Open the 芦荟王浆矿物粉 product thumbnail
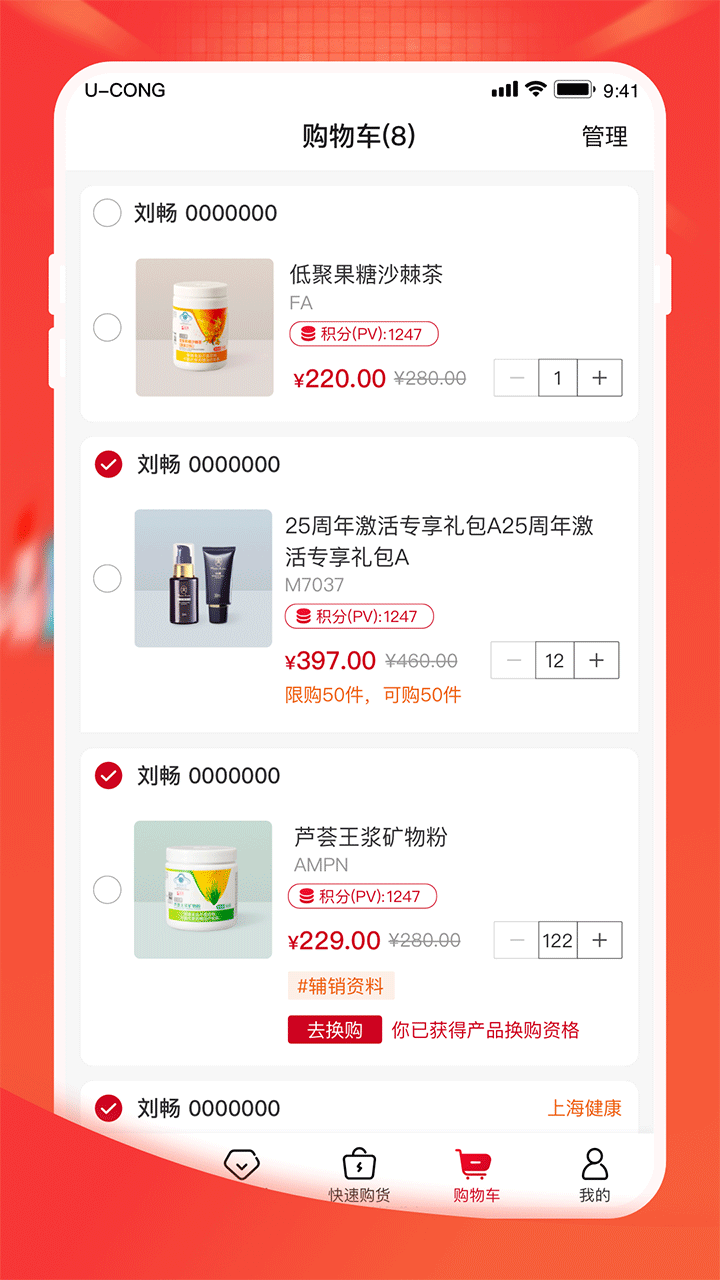Image resolution: width=720 pixels, height=1280 pixels. (203, 889)
